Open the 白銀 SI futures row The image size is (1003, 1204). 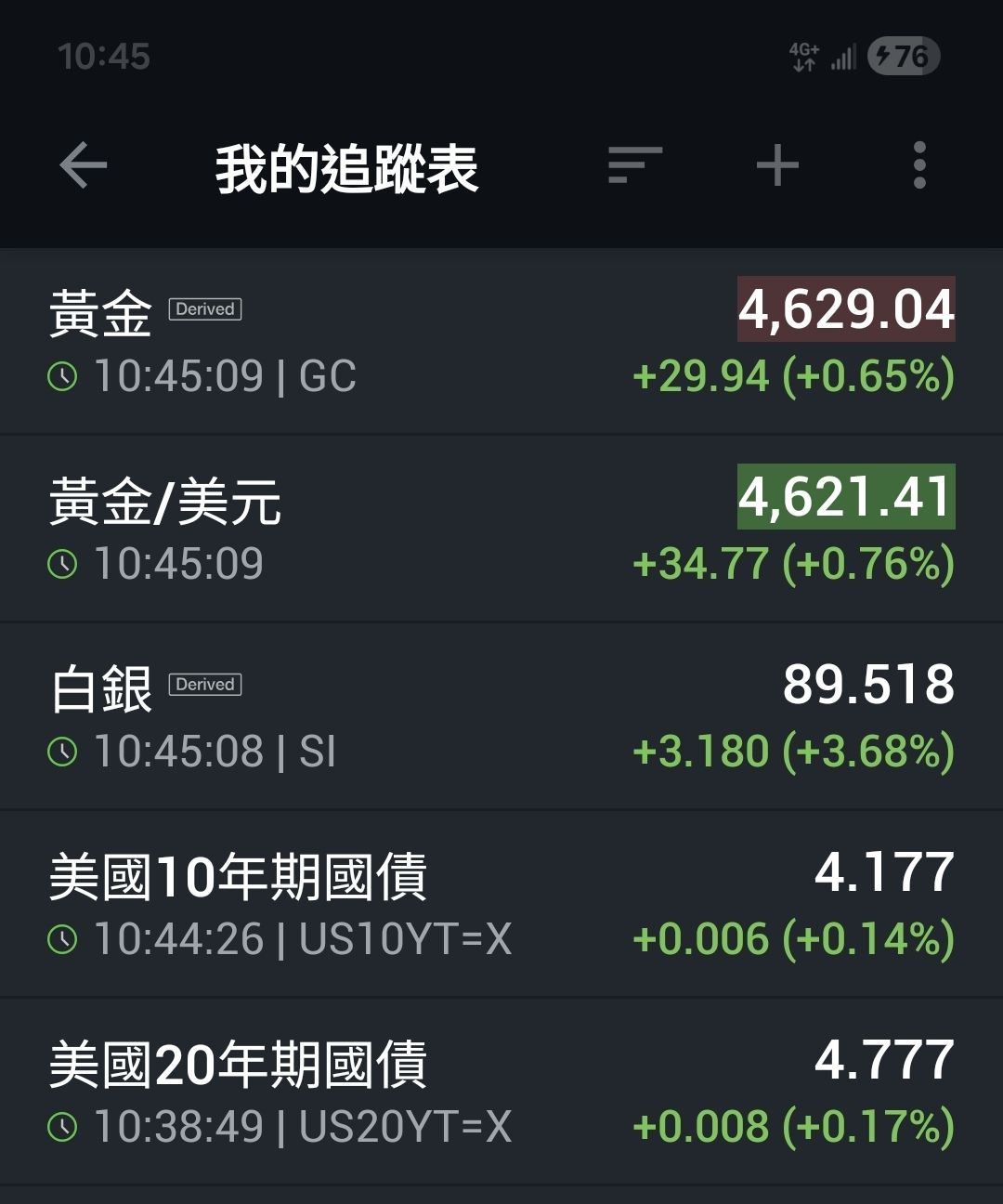(501, 716)
